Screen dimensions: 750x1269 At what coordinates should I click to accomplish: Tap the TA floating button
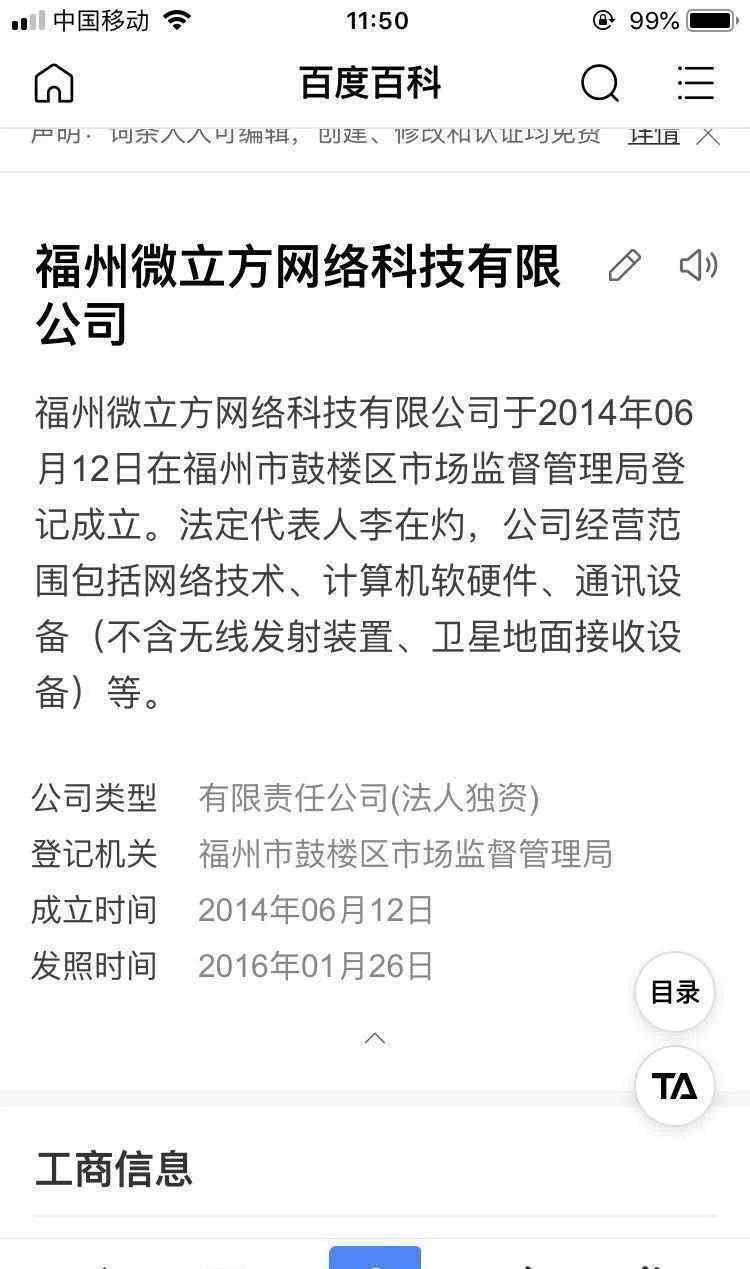pyautogui.click(x=675, y=1086)
